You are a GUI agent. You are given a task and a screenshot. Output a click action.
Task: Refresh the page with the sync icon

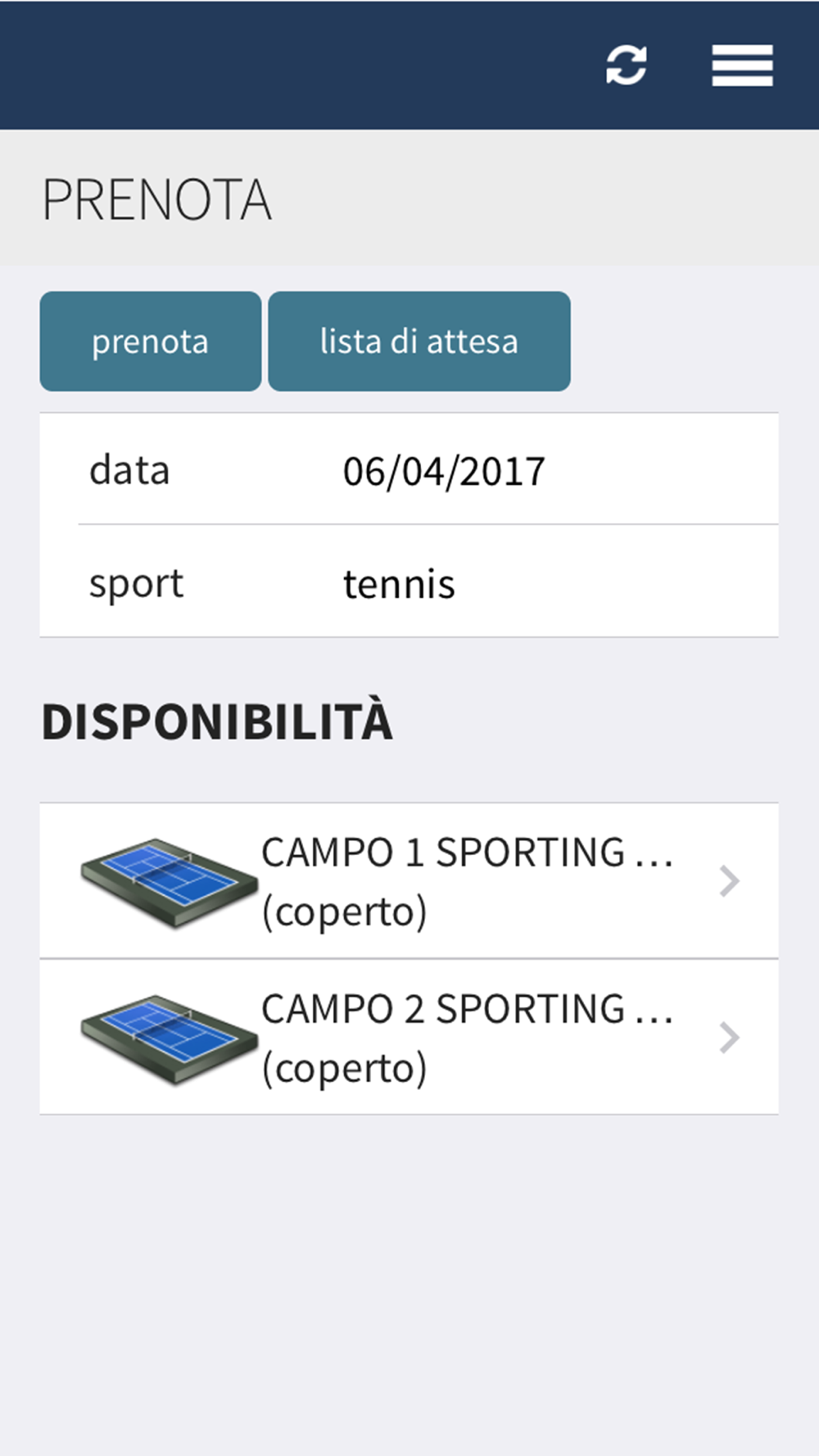627,65
